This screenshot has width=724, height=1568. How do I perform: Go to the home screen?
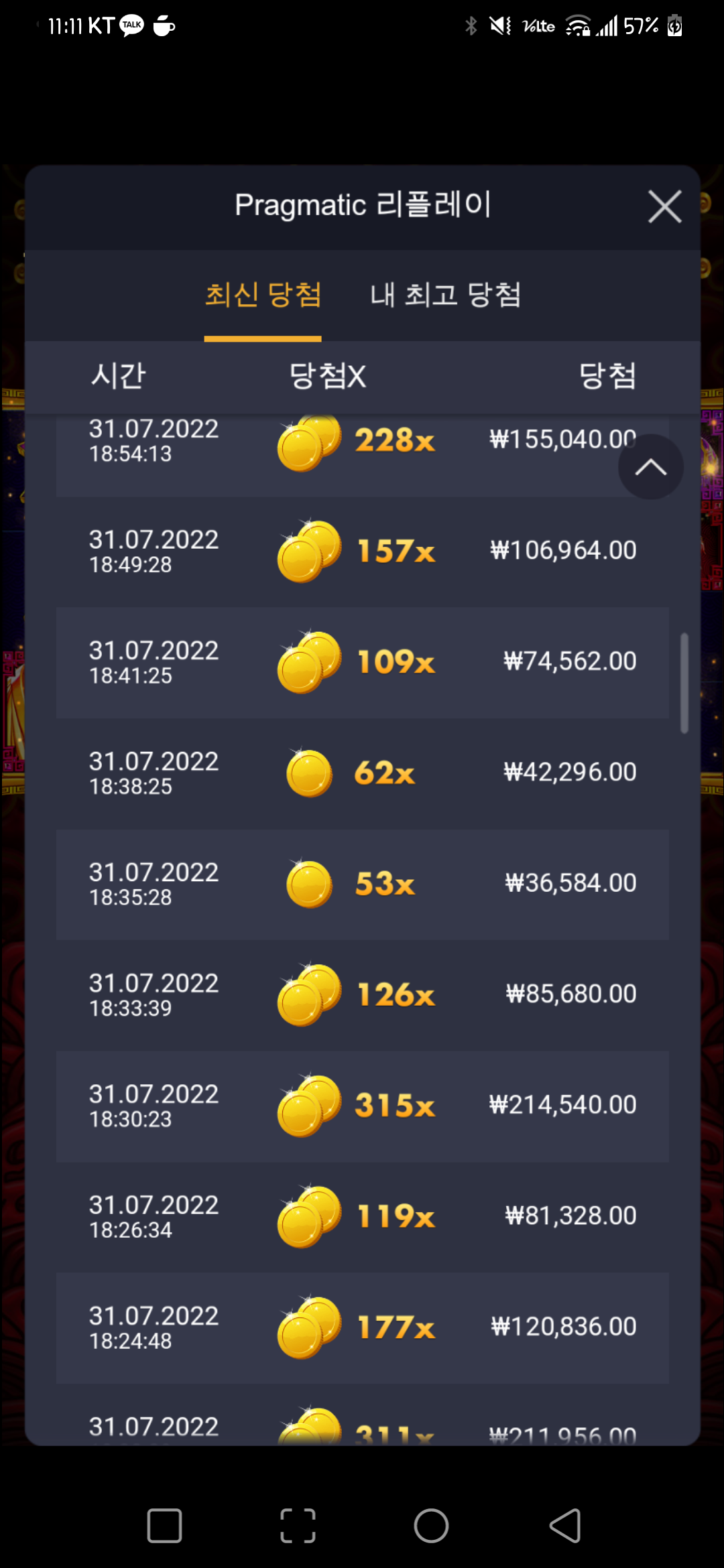[431, 1526]
